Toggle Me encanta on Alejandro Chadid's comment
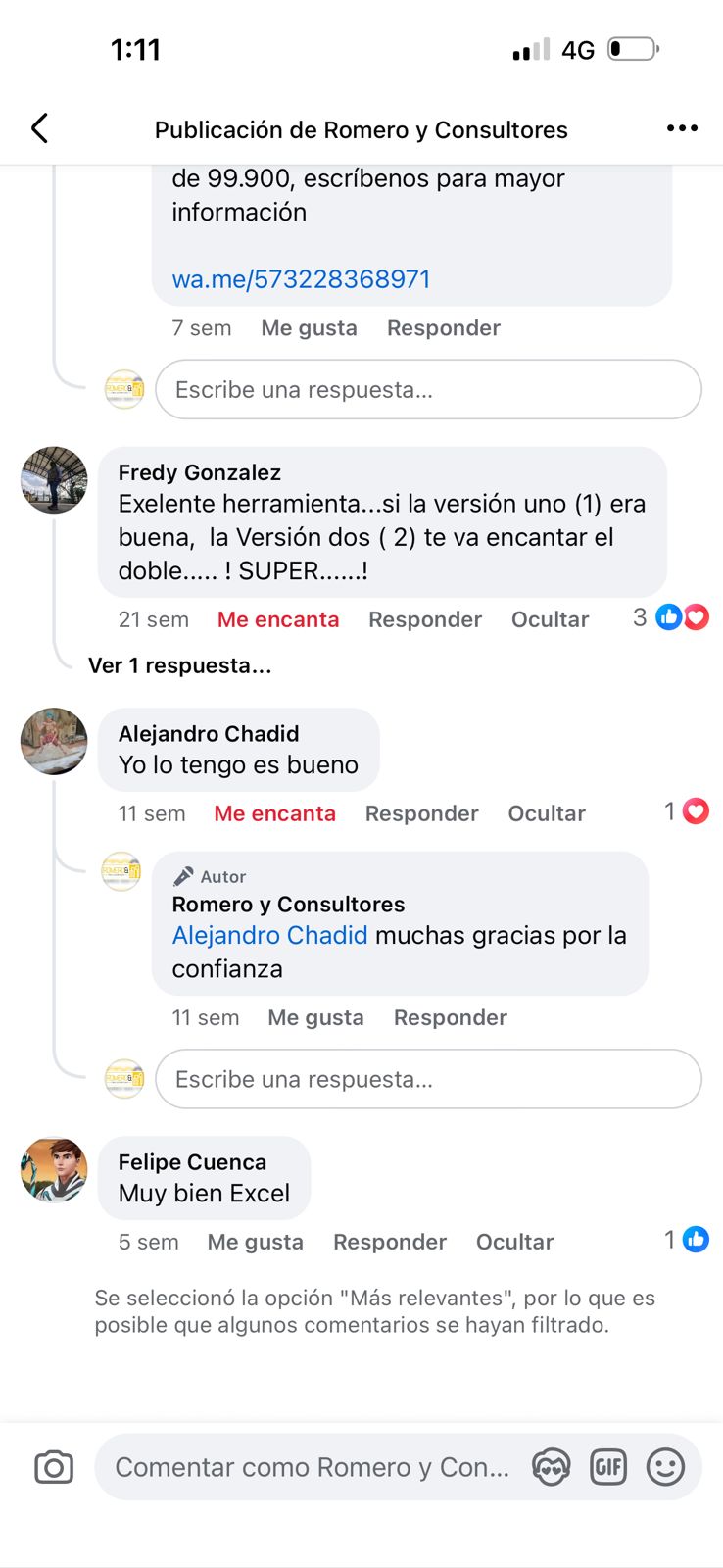The image size is (723, 1568). (x=274, y=813)
